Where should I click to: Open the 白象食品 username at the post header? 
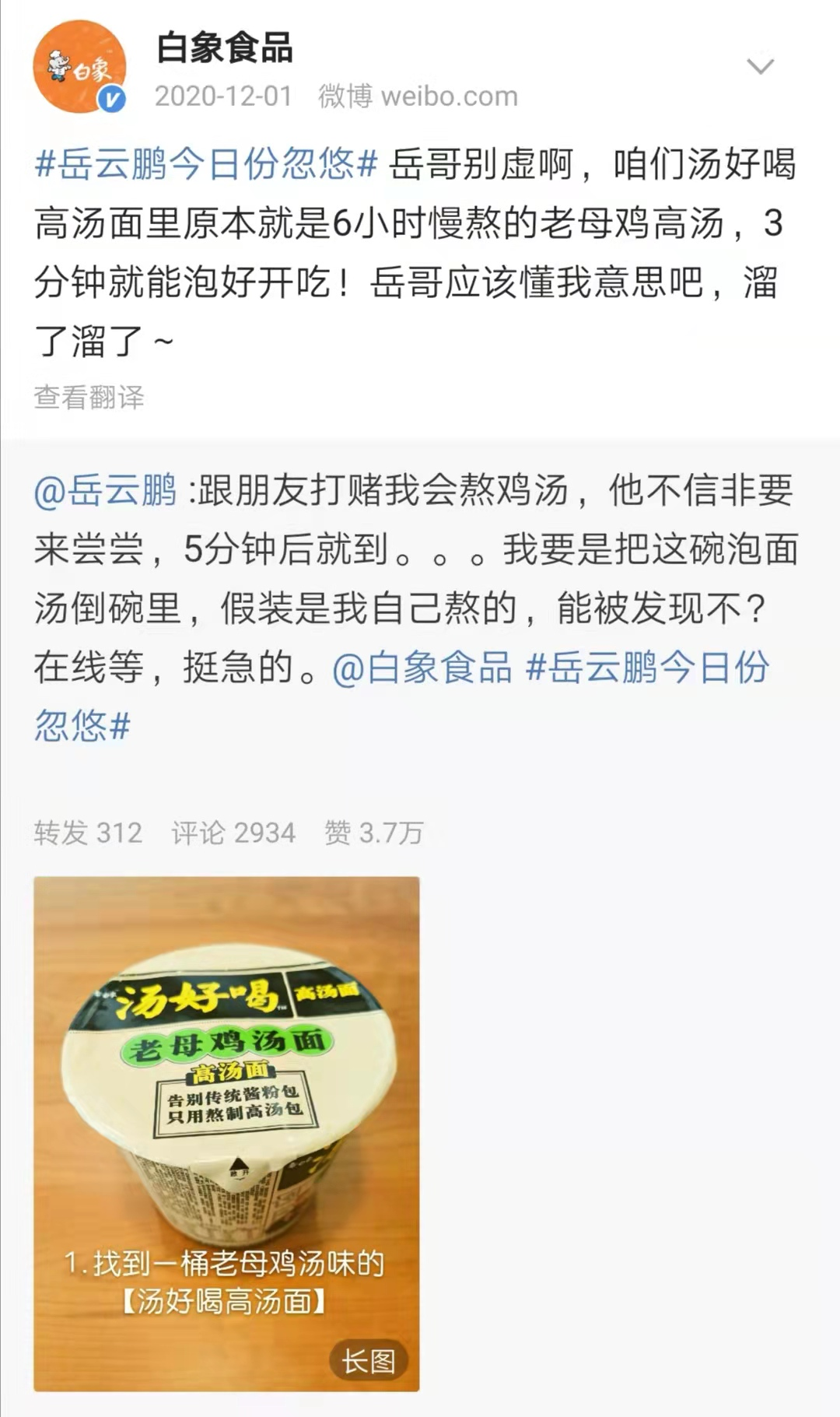(225, 47)
